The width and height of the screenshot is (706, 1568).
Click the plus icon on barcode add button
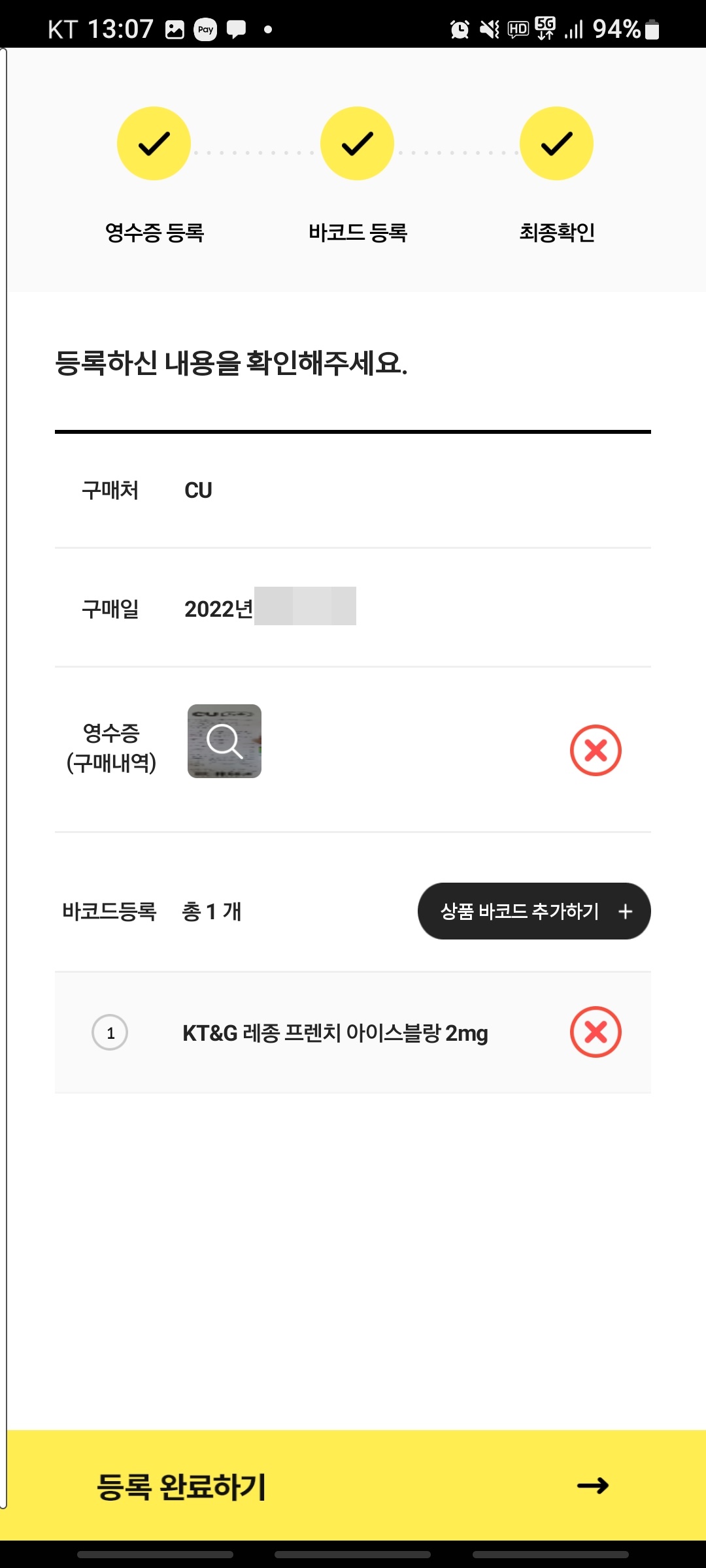tap(626, 911)
